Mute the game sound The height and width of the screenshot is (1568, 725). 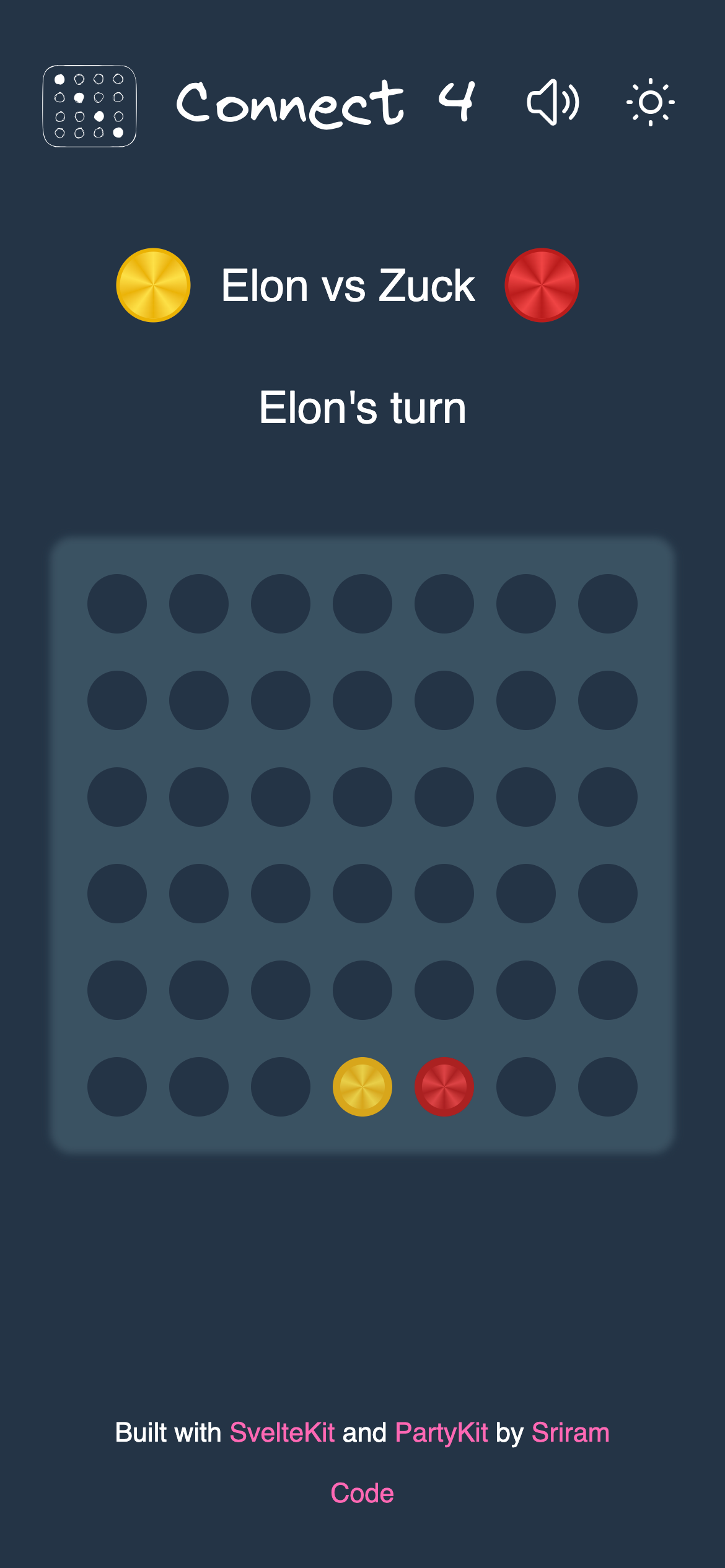pos(552,103)
